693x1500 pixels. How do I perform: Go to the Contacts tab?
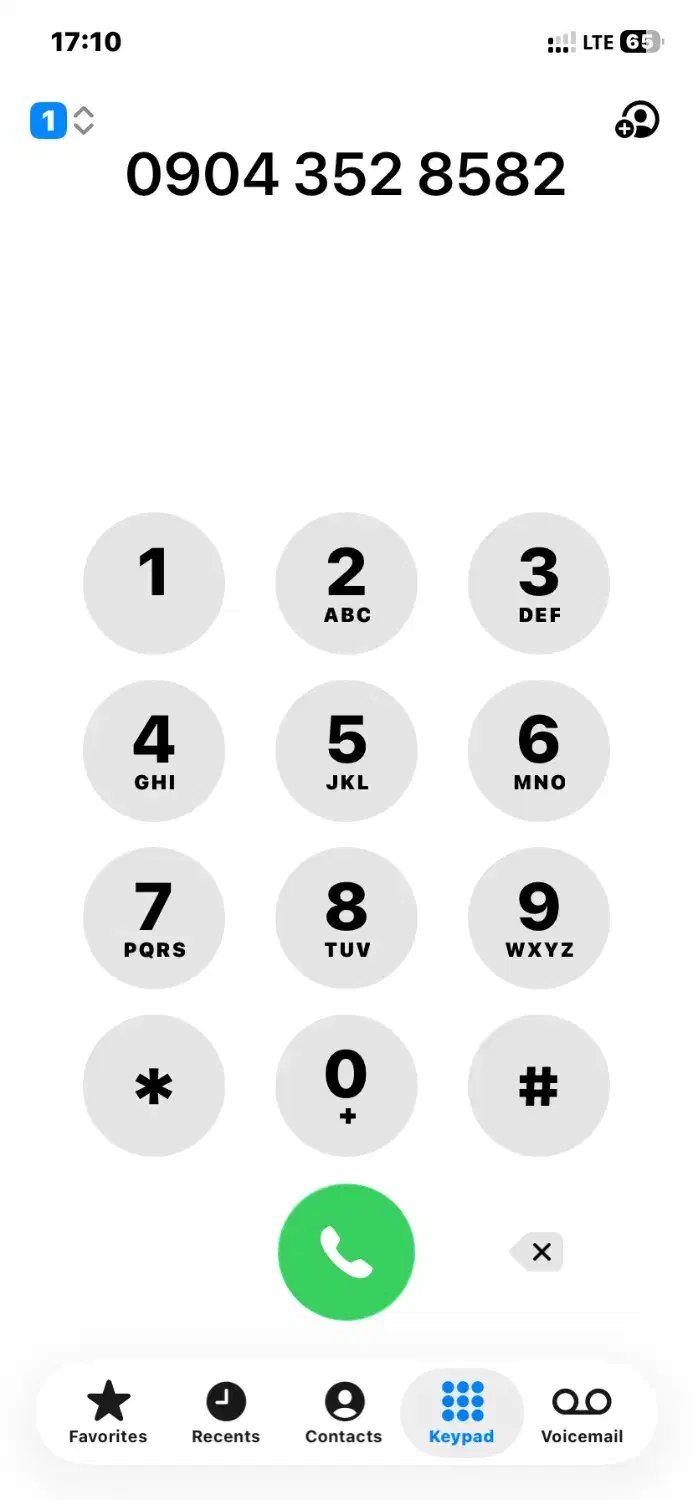[344, 1412]
